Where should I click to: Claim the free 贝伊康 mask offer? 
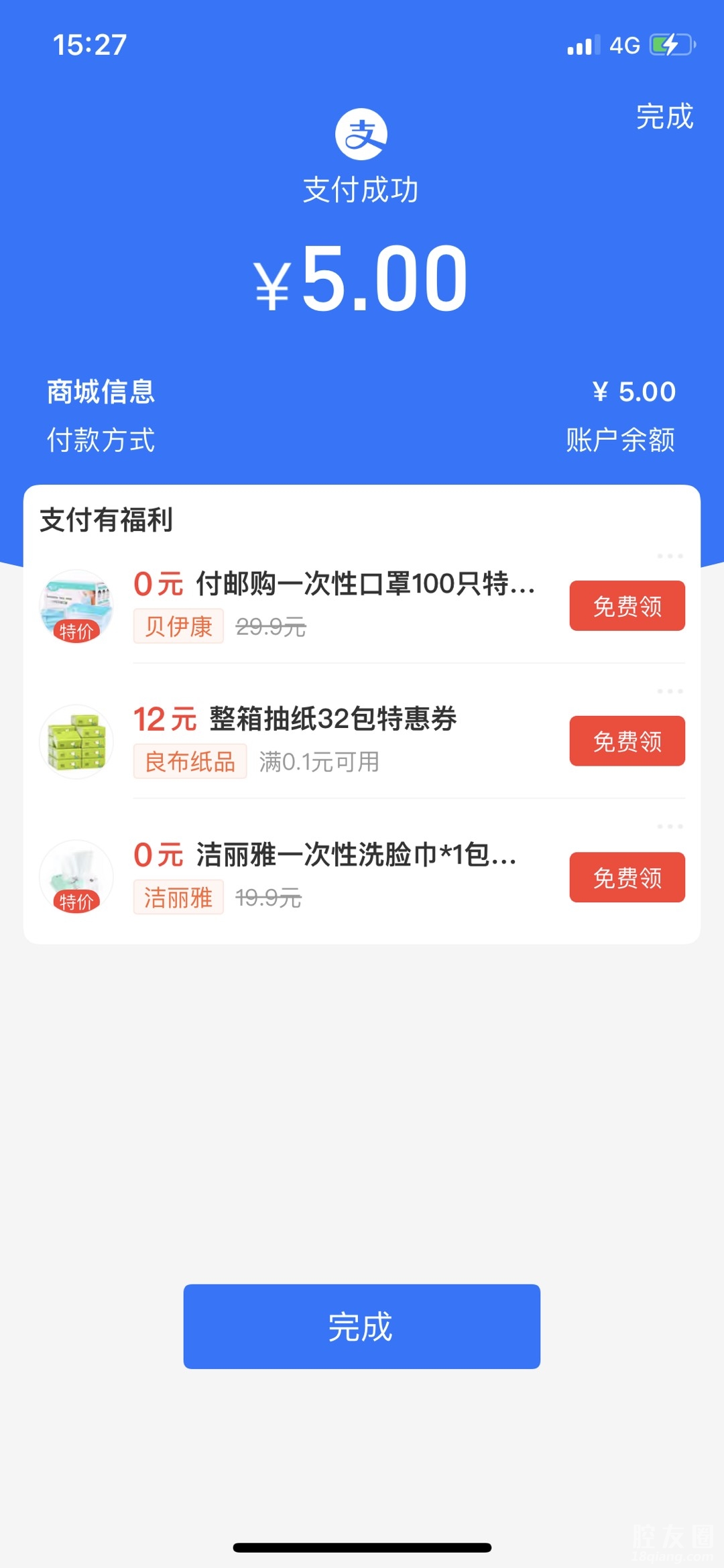(x=627, y=606)
